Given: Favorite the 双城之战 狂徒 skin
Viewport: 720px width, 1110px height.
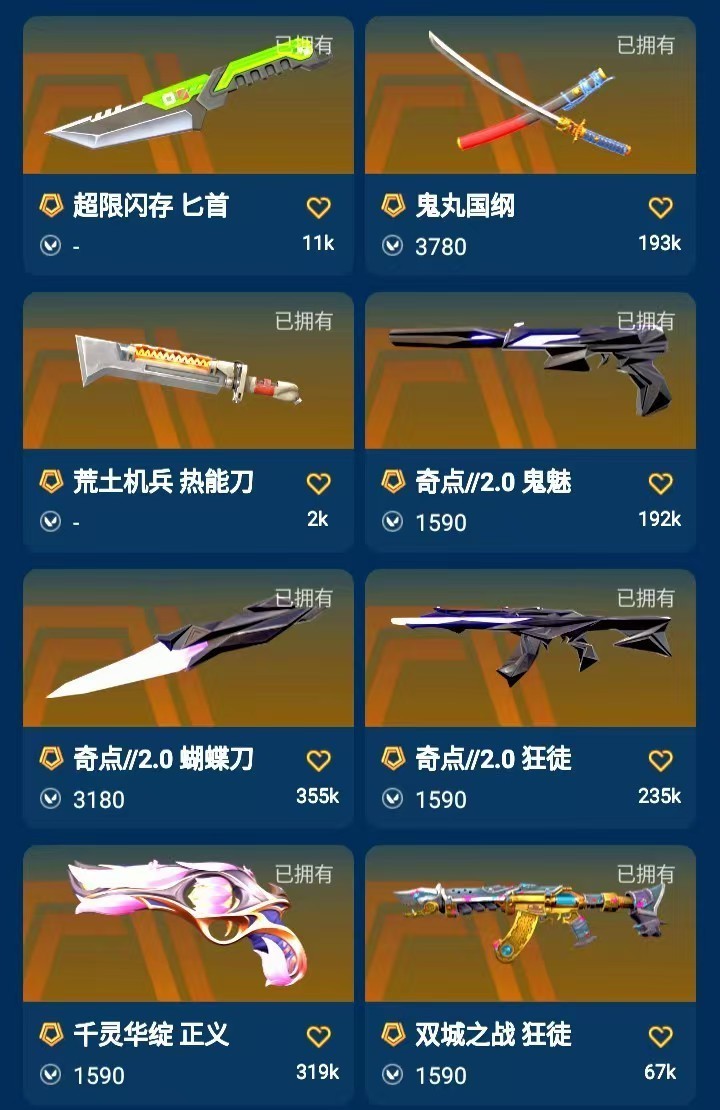Looking at the screenshot, I should click(x=660, y=1036).
